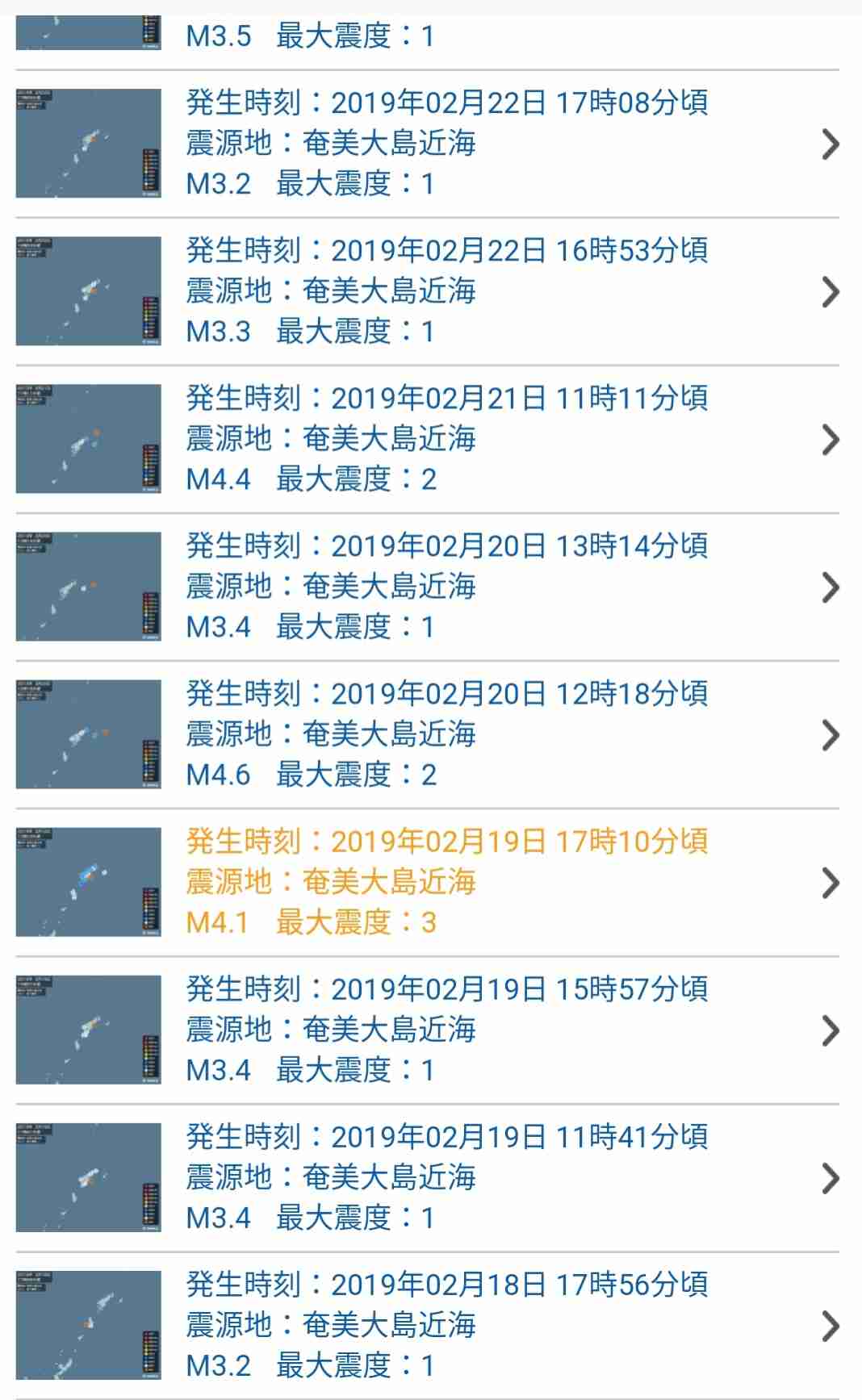
Task: Open the 02月22日 17時08分 earthquake entry
Action: tap(428, 144)
